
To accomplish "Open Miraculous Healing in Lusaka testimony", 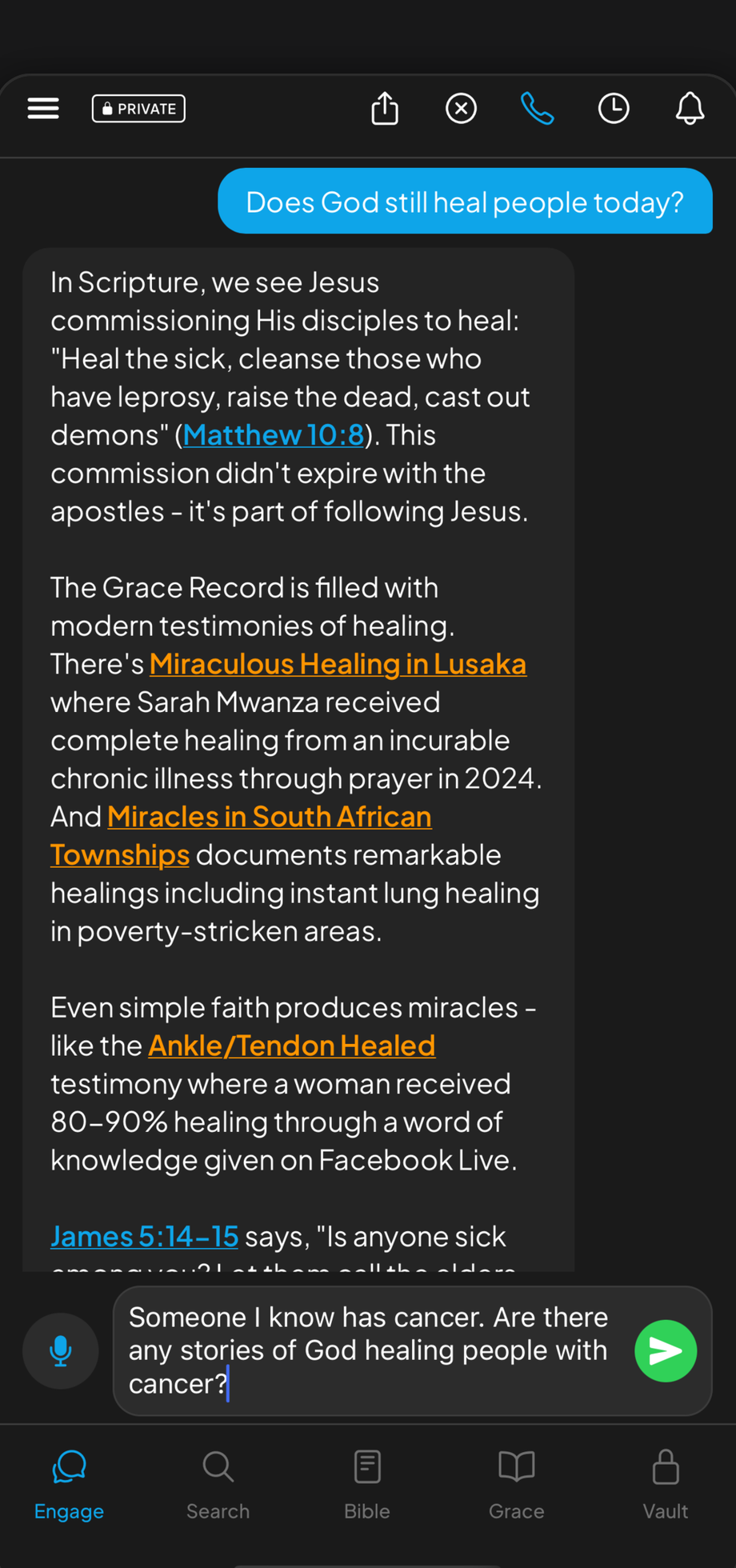I will 338,664.
